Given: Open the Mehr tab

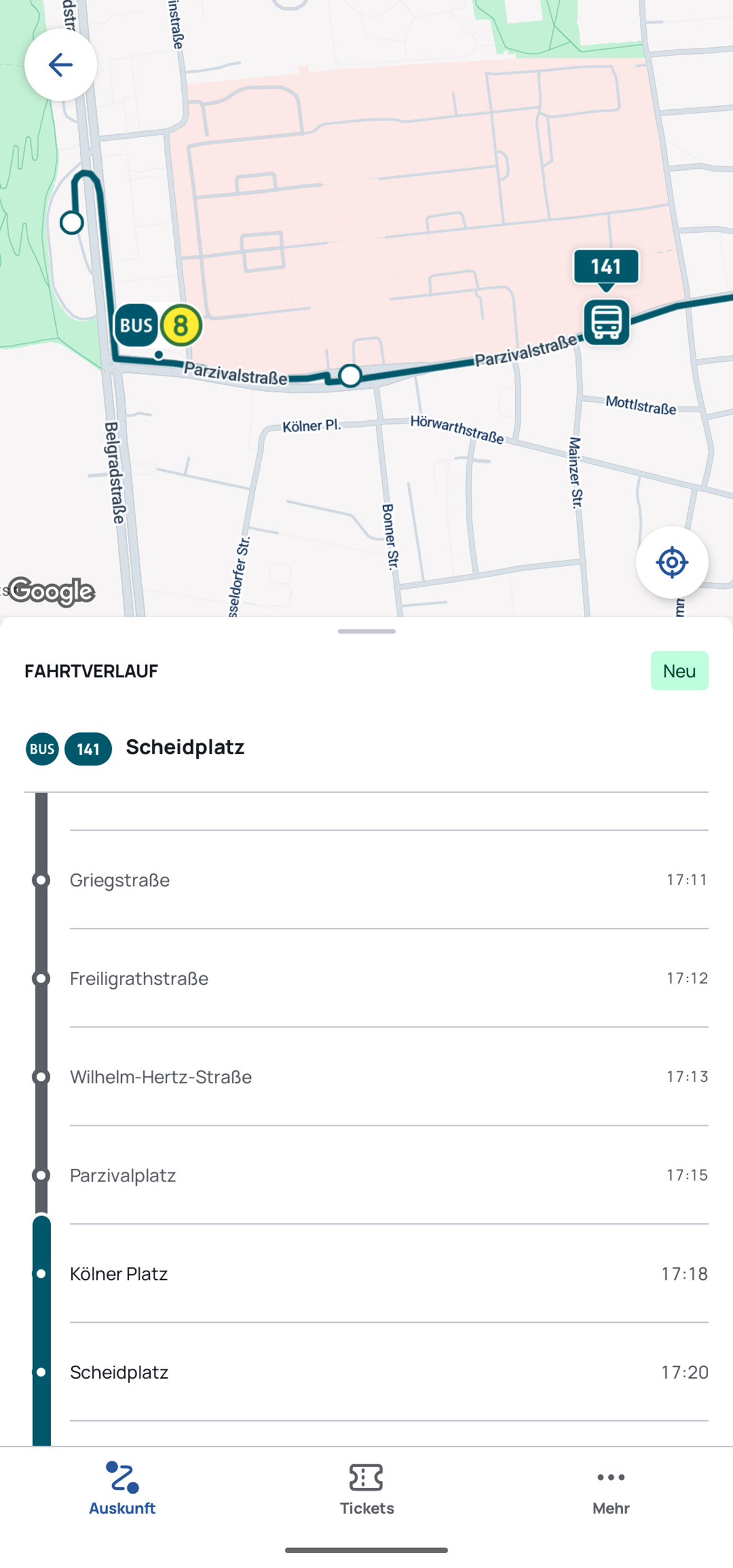Looking at the screenshot, I should click(611, 1489).
